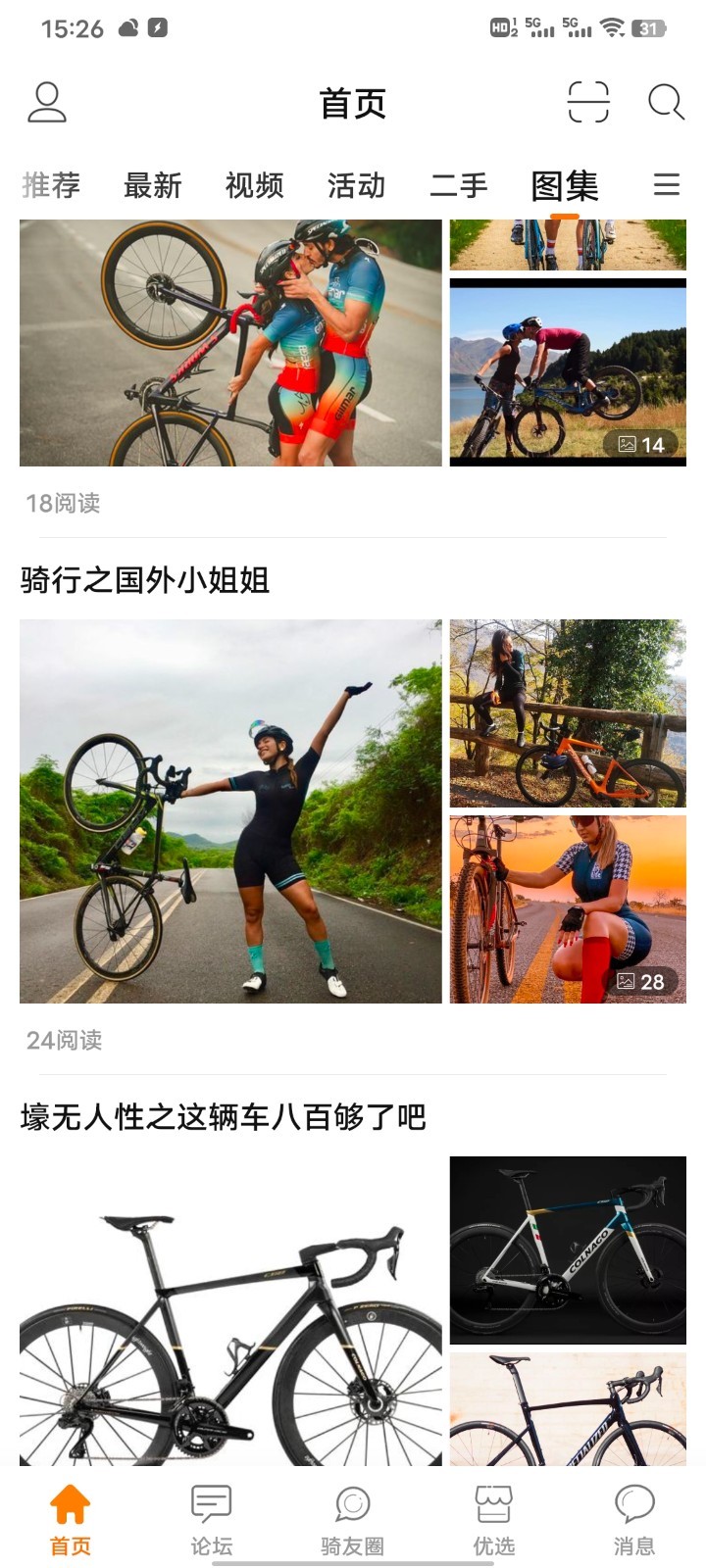View the sunset cyclist photo marked 28
706x1568 pixels.
[568, 909]
